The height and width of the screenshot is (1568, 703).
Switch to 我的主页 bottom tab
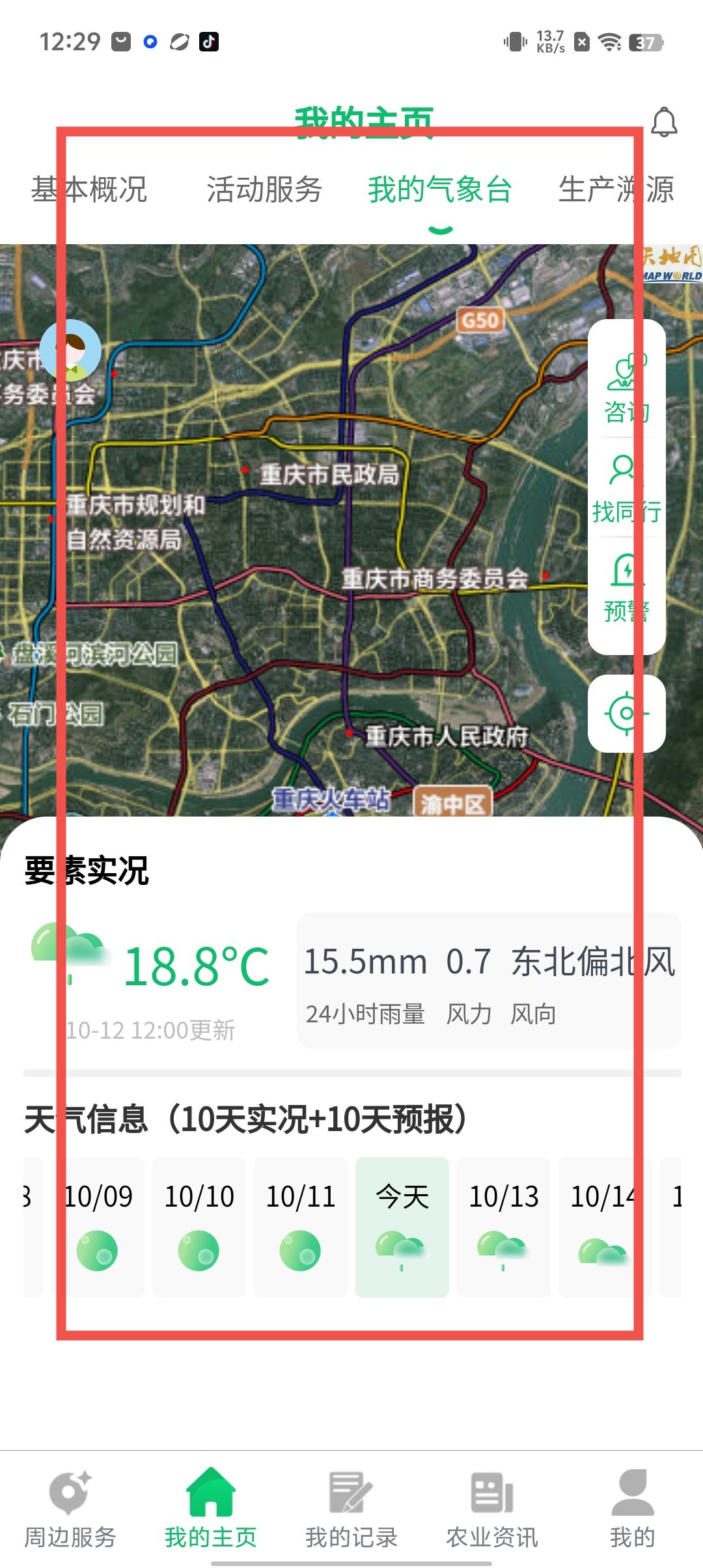point(211,1509)
